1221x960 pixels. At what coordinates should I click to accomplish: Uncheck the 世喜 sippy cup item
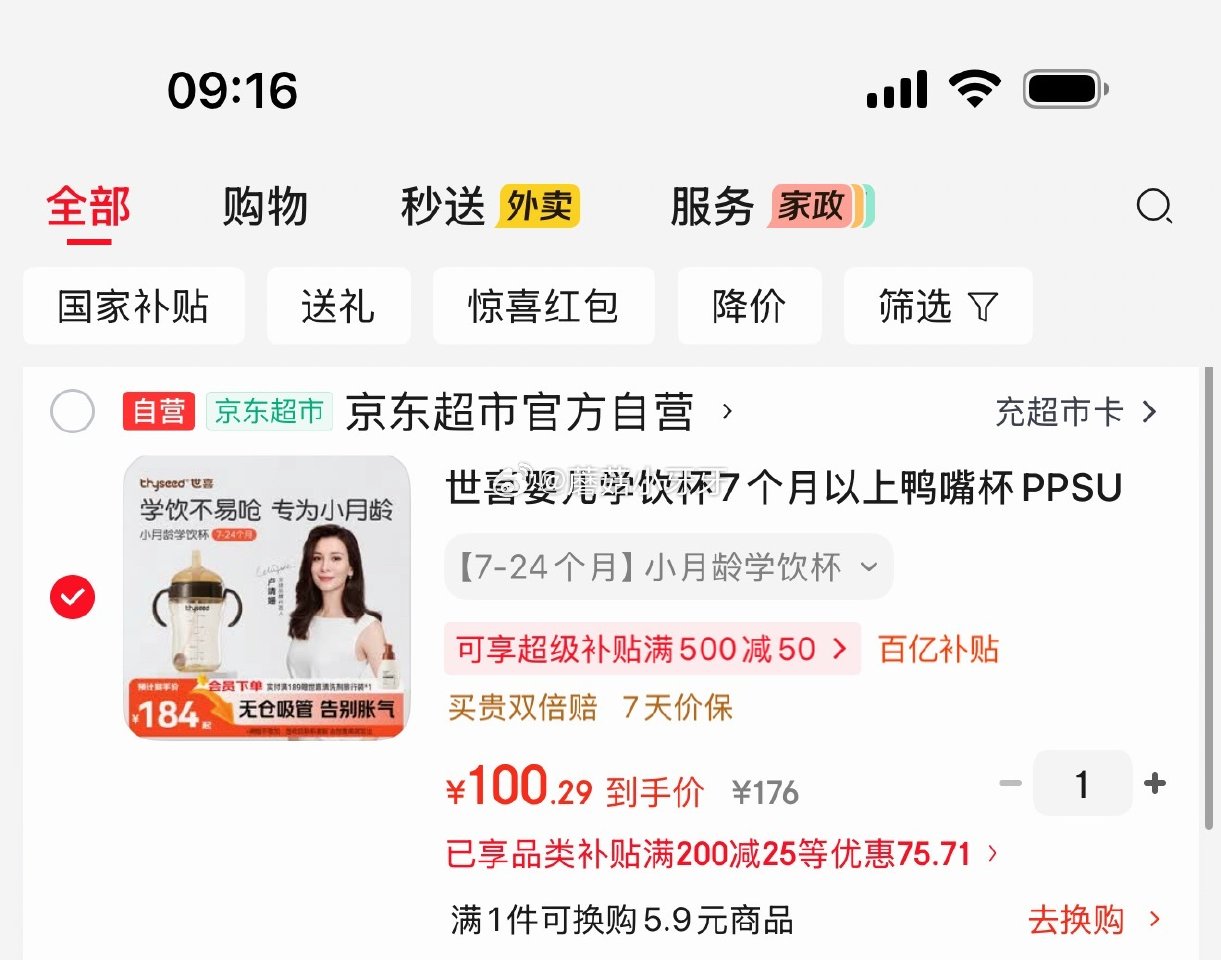click(73, 598)
